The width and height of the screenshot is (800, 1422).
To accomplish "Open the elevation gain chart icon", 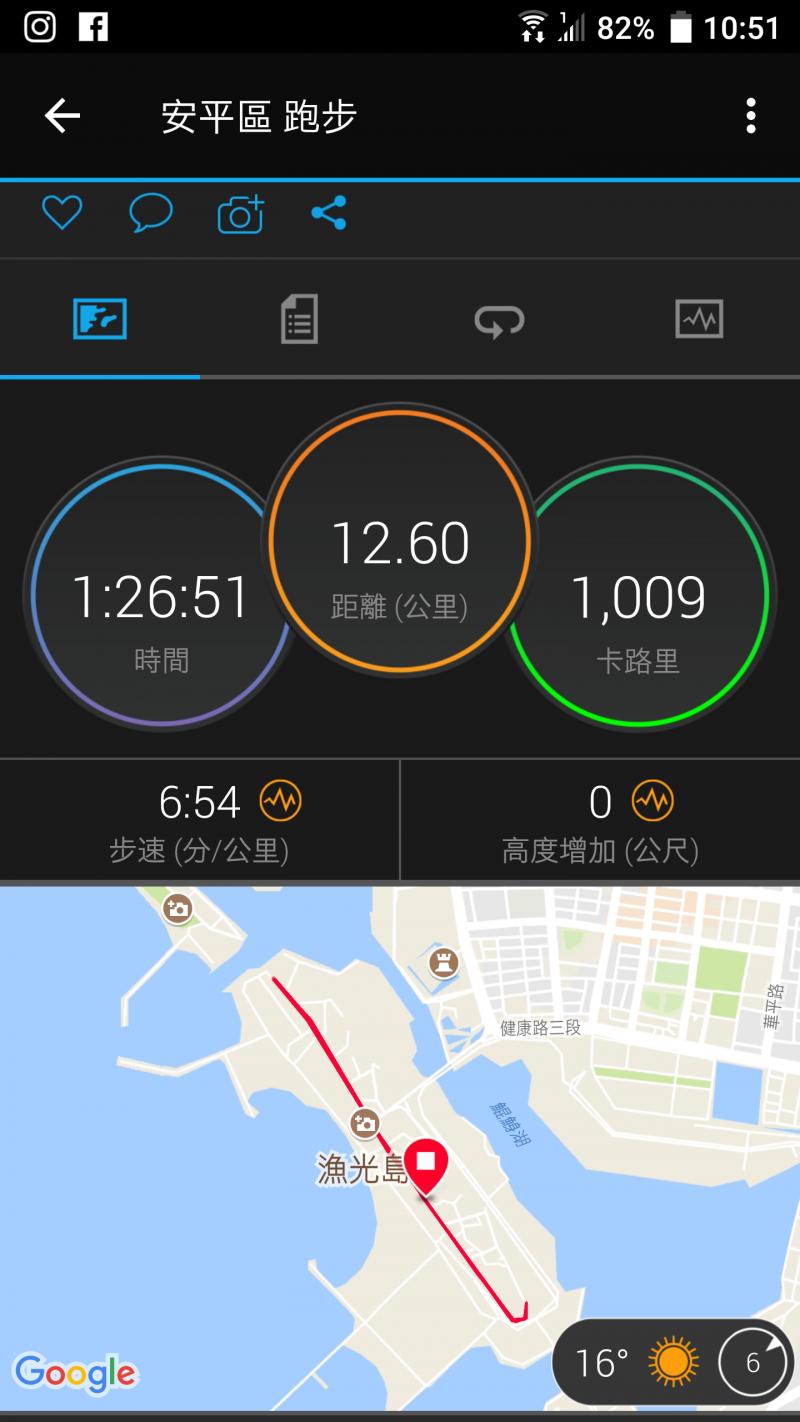I will 653,801.
